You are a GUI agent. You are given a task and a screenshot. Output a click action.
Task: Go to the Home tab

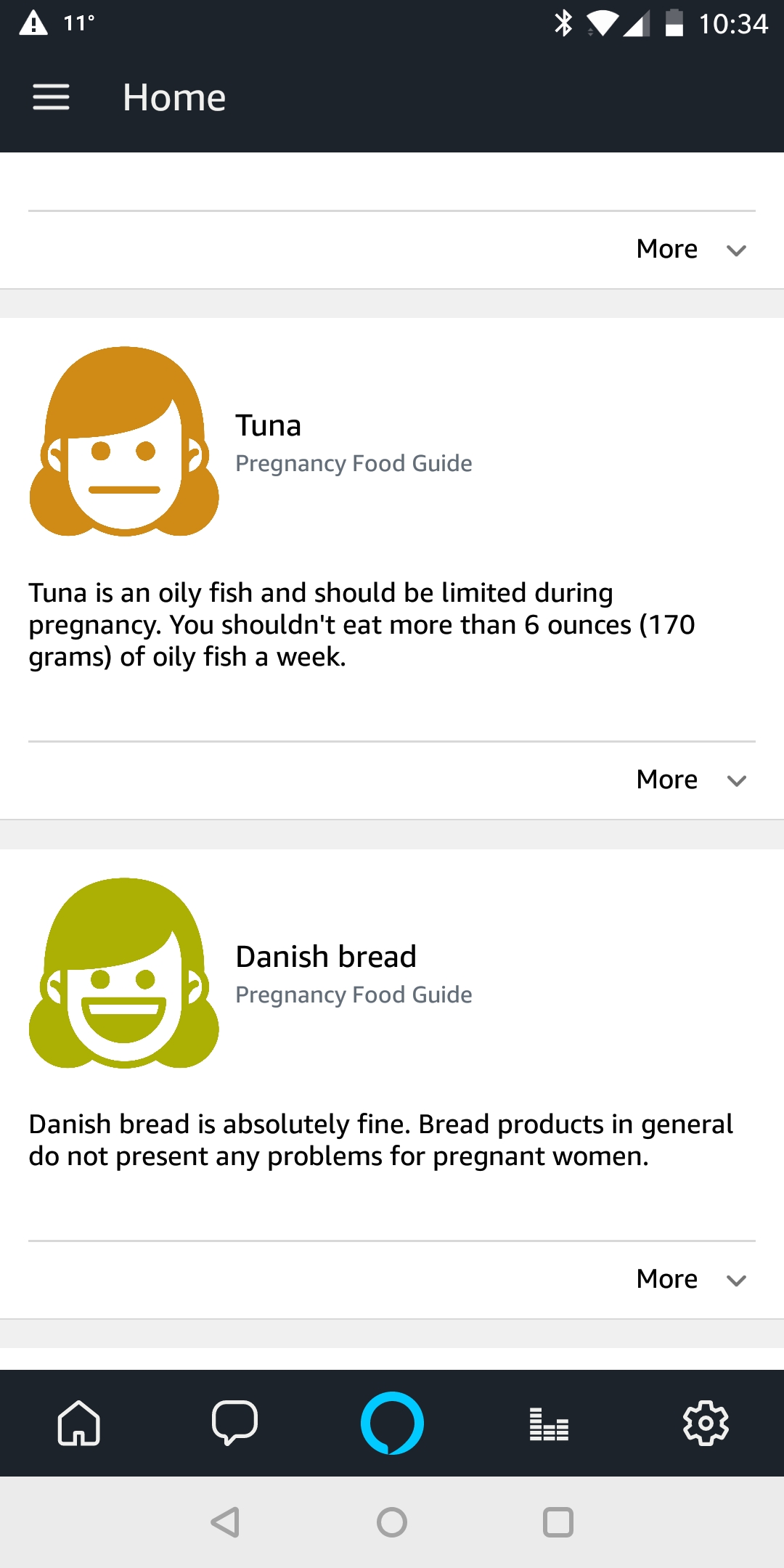click(78, 1423)
